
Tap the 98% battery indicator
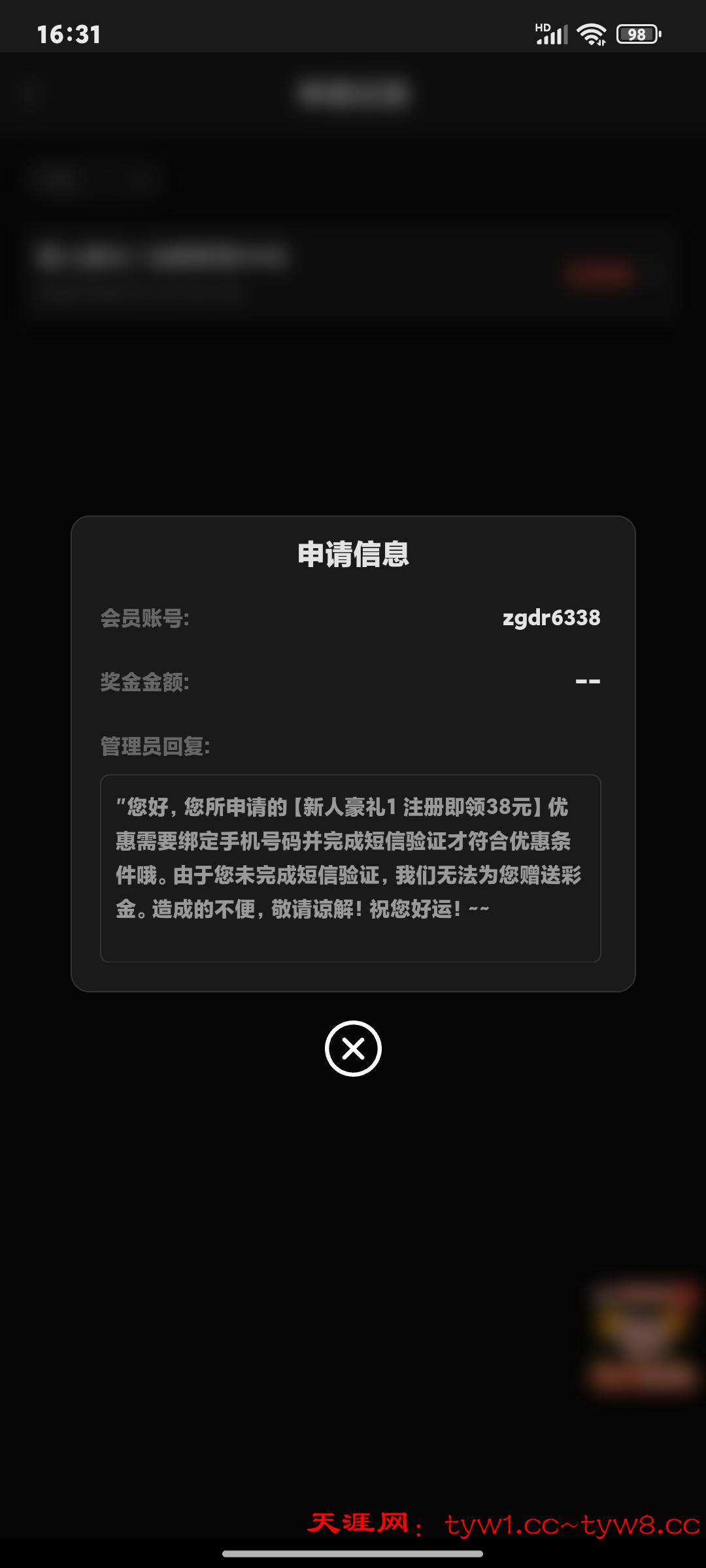pyautogui.click(x=635, y=33)
